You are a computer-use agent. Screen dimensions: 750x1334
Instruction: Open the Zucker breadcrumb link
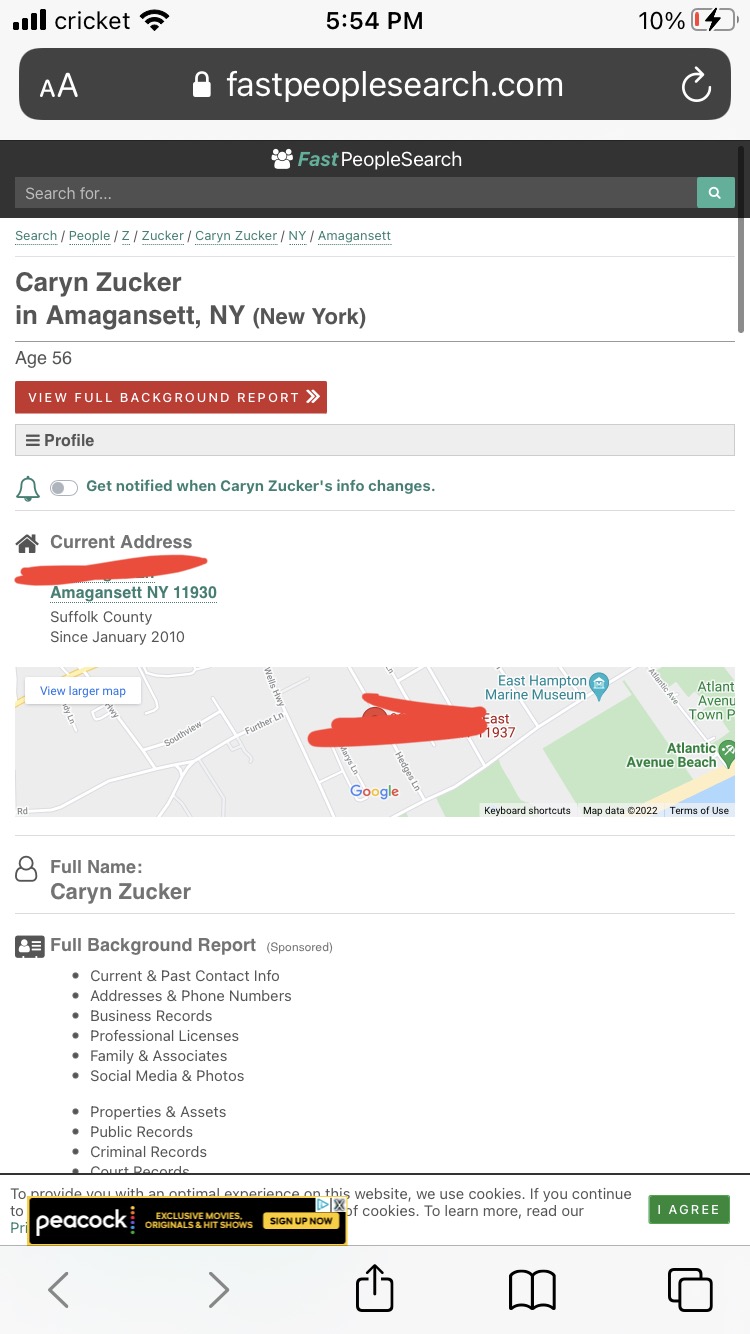click(162, 236)
